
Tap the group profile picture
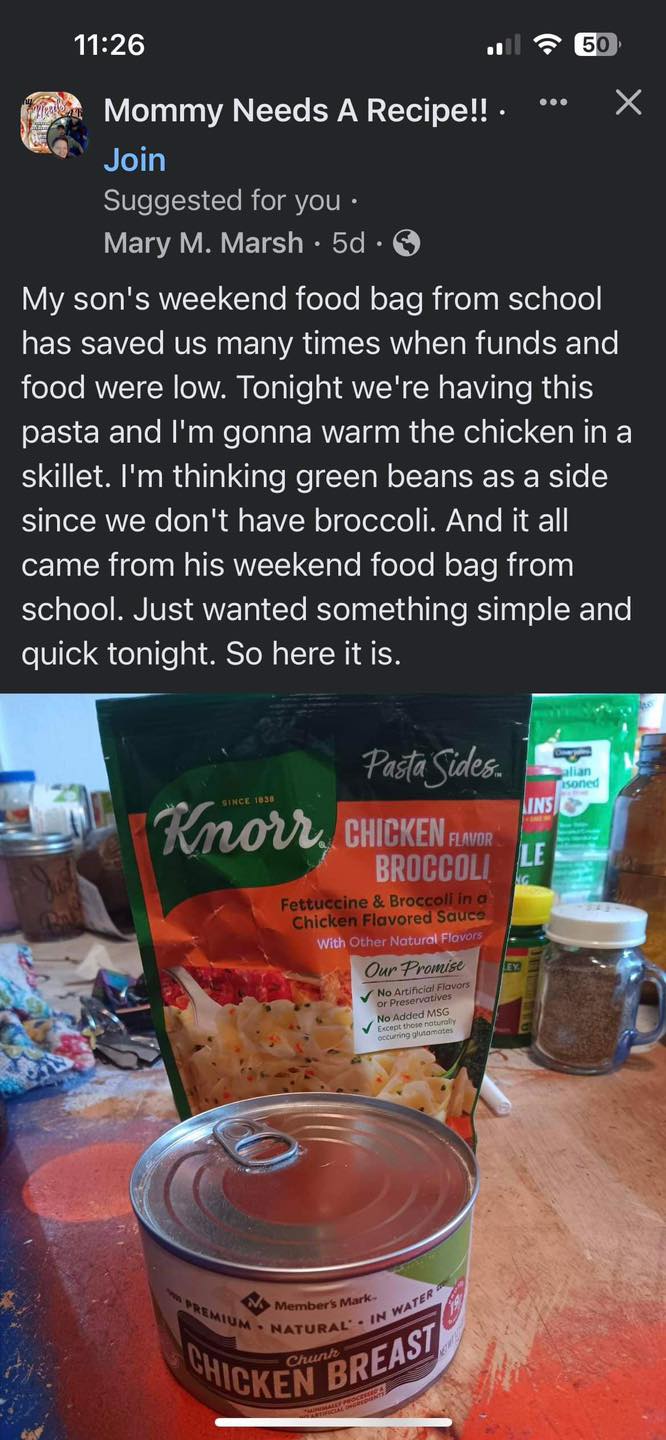tap(54, 124)
